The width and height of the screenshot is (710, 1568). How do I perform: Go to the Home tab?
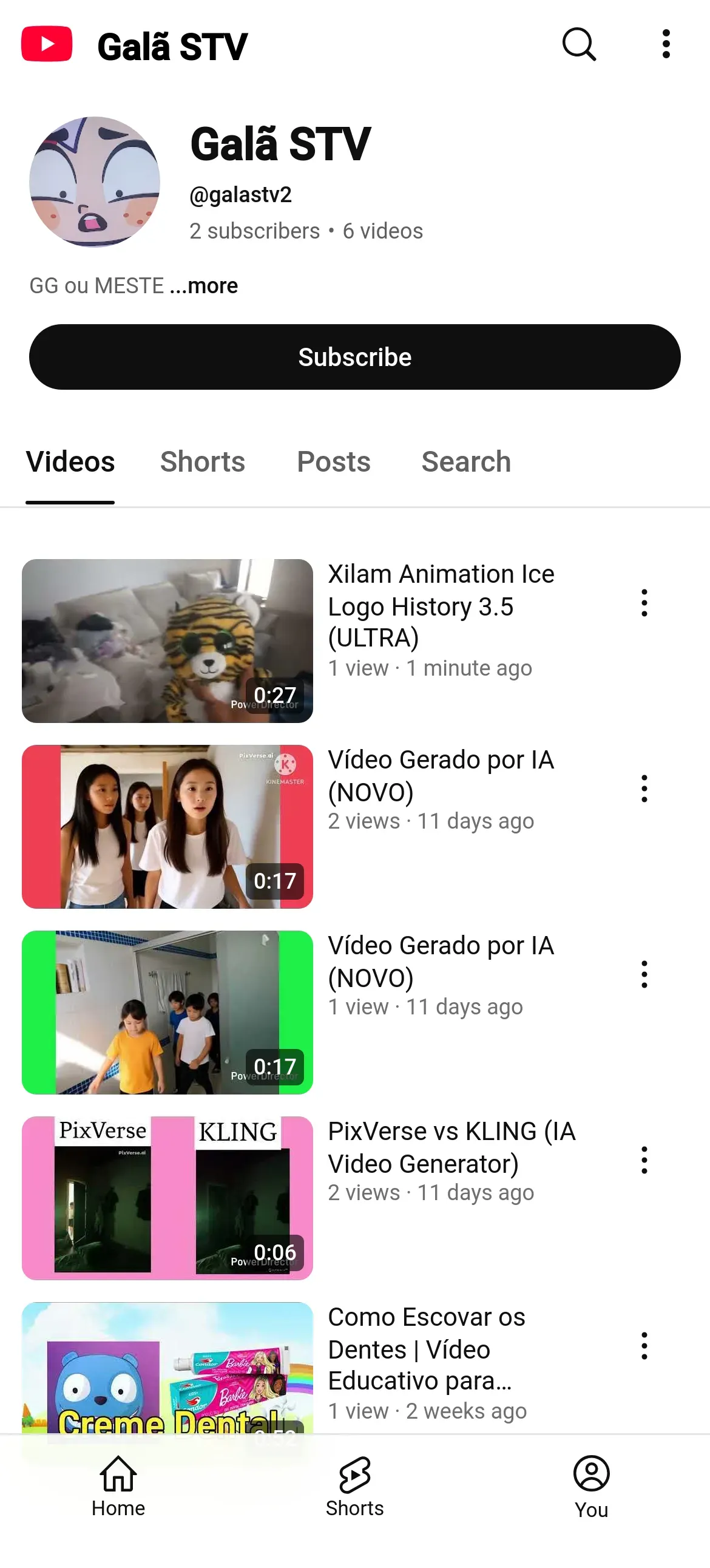tap(118, 1487)
